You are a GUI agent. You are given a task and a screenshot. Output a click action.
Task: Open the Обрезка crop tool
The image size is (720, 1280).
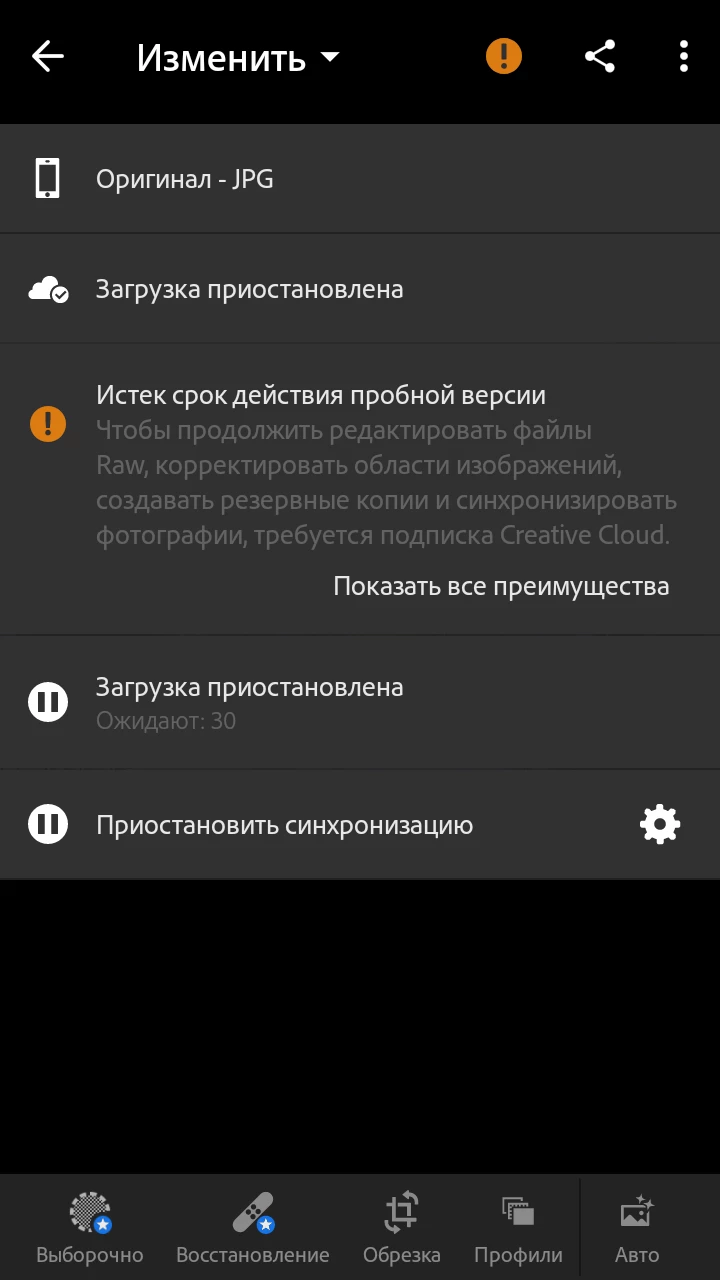point(401,1228)
